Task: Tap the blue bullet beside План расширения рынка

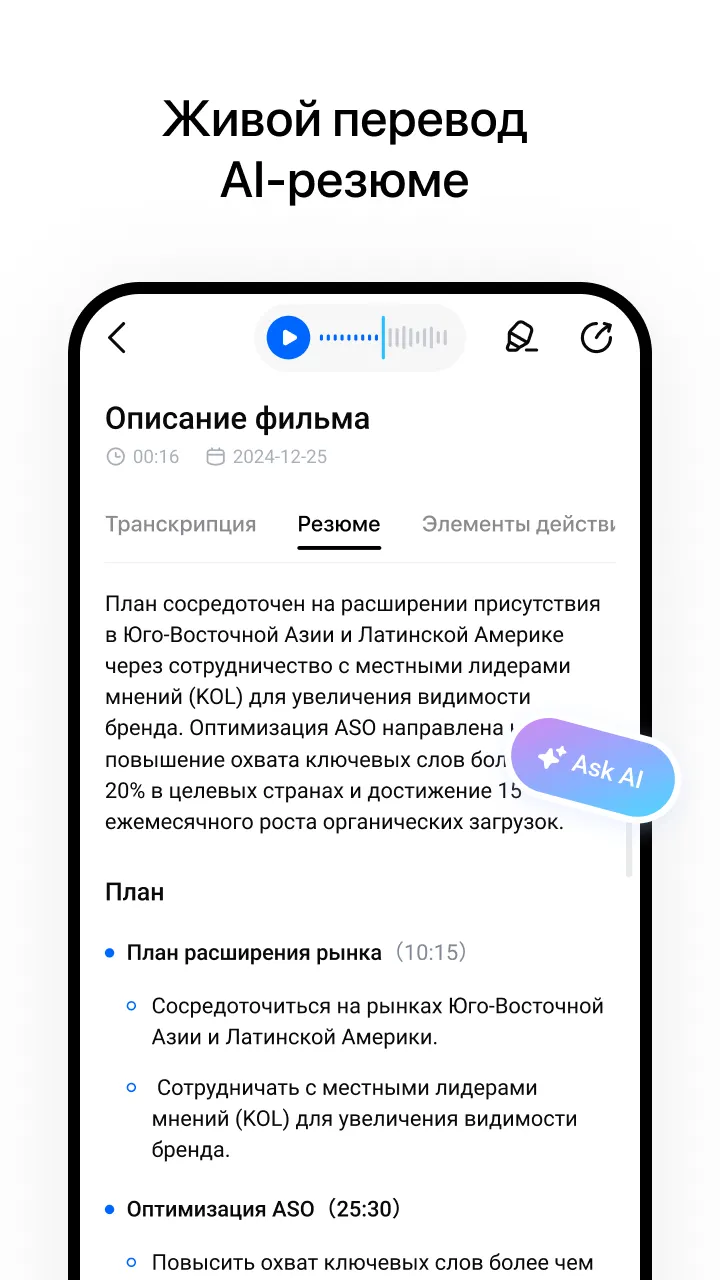Action: coord(110,952)
